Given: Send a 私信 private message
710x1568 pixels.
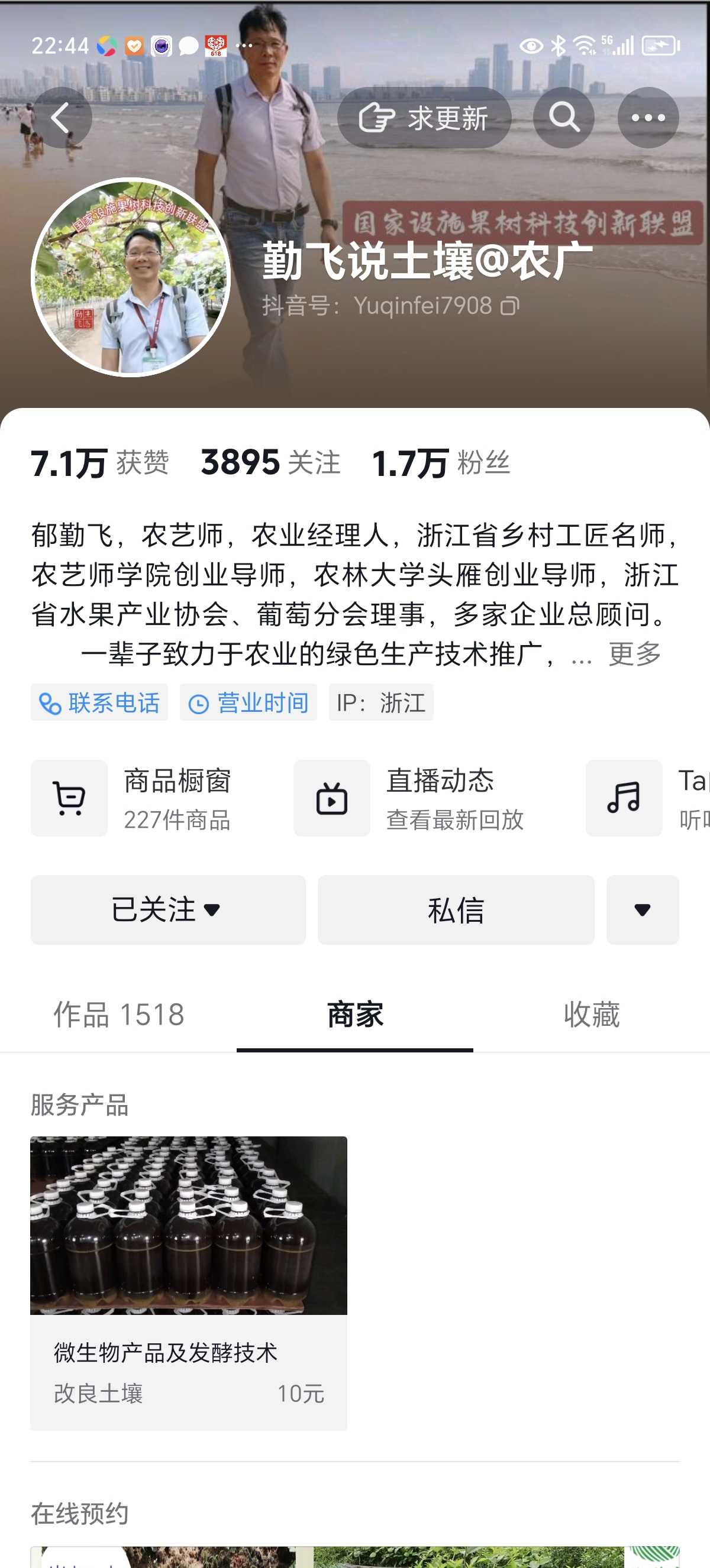Looking at the screenshot, I should (x=456, y=909).
